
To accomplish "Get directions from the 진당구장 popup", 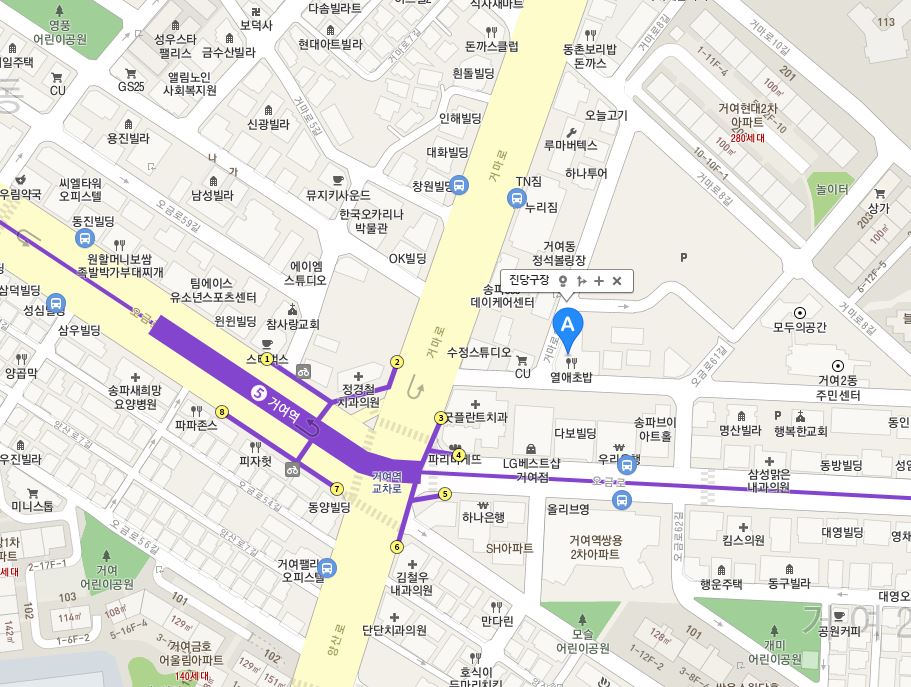I will 581,281.
